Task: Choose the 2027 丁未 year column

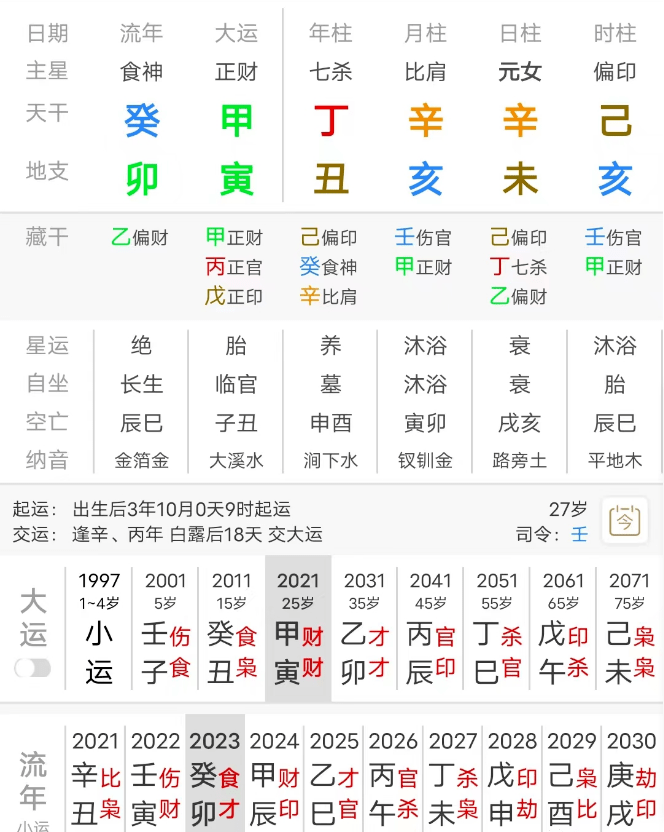Action: coord(452,780)
